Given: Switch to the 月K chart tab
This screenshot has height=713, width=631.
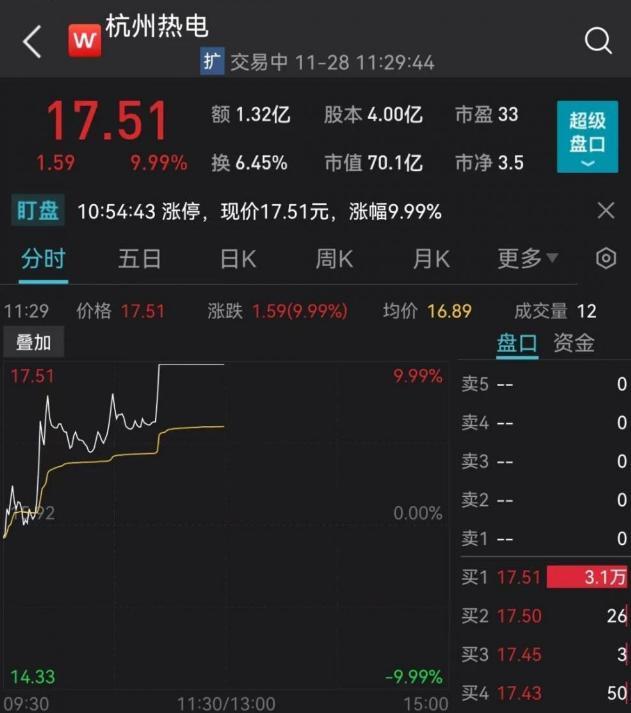Looking at the screenshot, I should tap(431, 259).
